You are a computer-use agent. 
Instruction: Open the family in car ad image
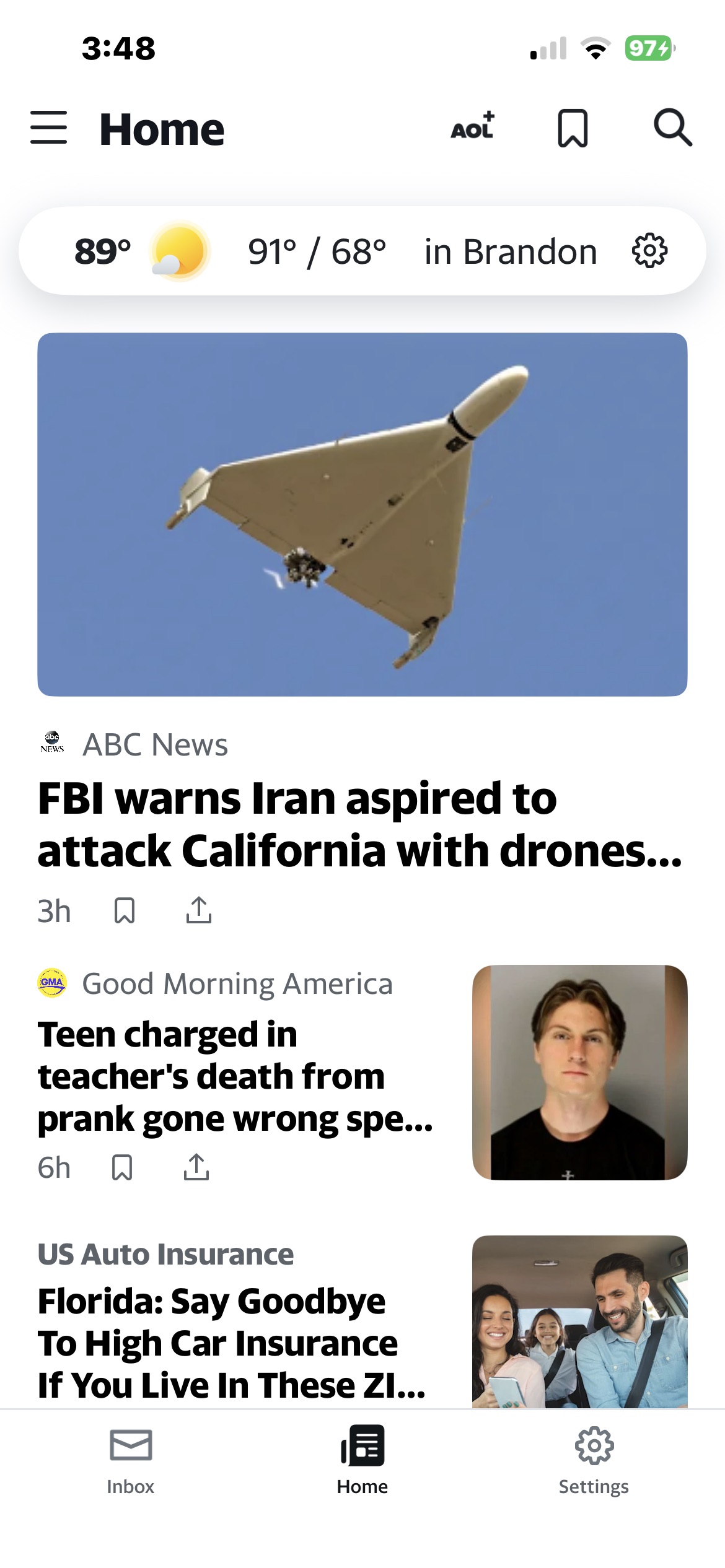[579, 1322]
